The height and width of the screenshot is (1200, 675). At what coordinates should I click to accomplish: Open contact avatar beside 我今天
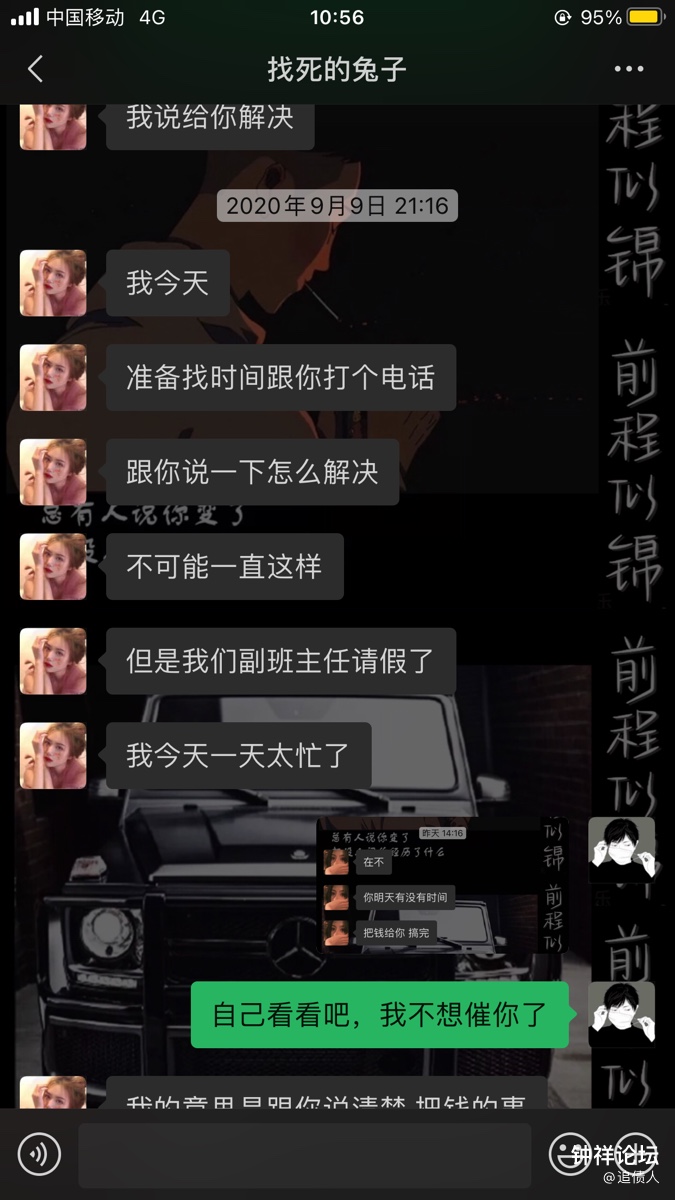tap(53, 283)
